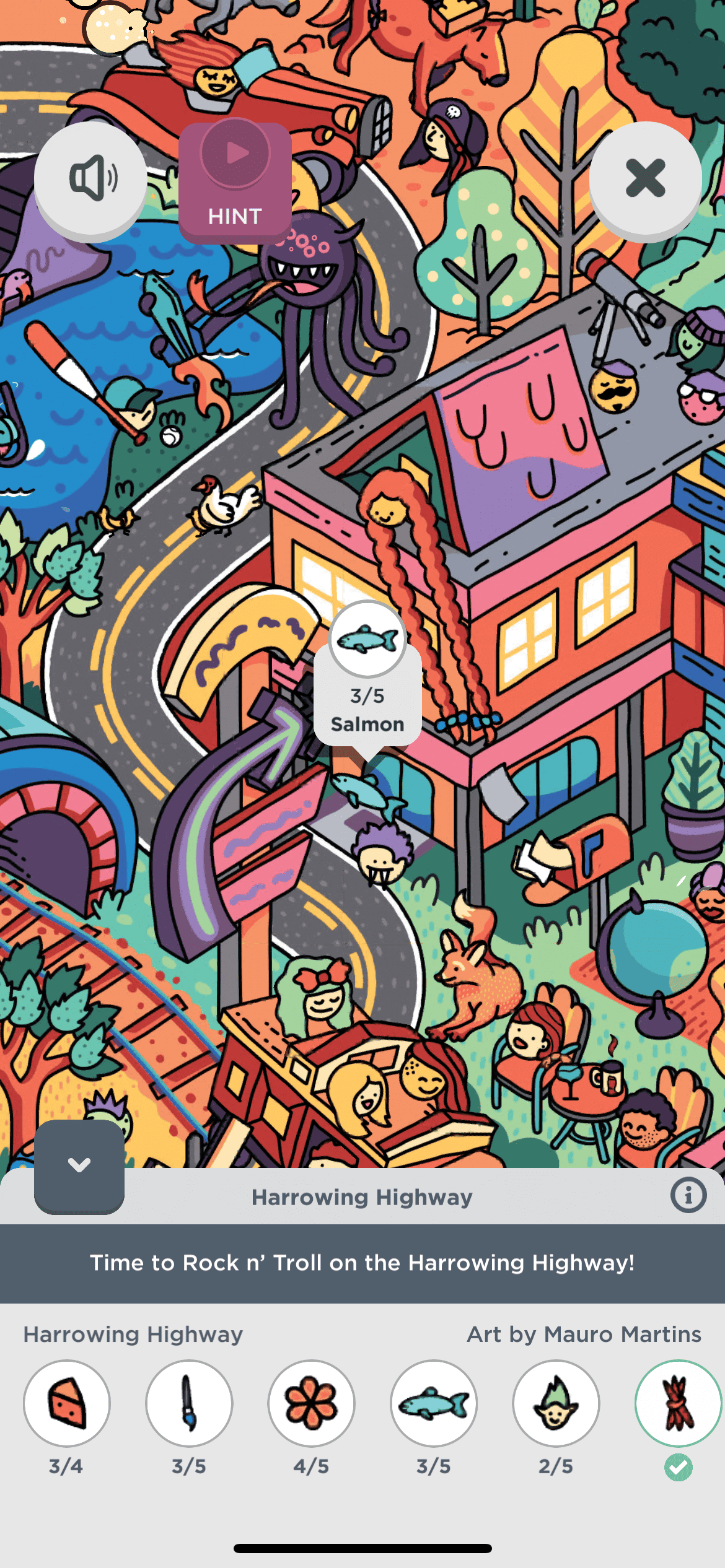The width and height of the screenshot is (725, 1568).
Task: Select the flower item showing 4/5
Action: [x=311, y=1403]
